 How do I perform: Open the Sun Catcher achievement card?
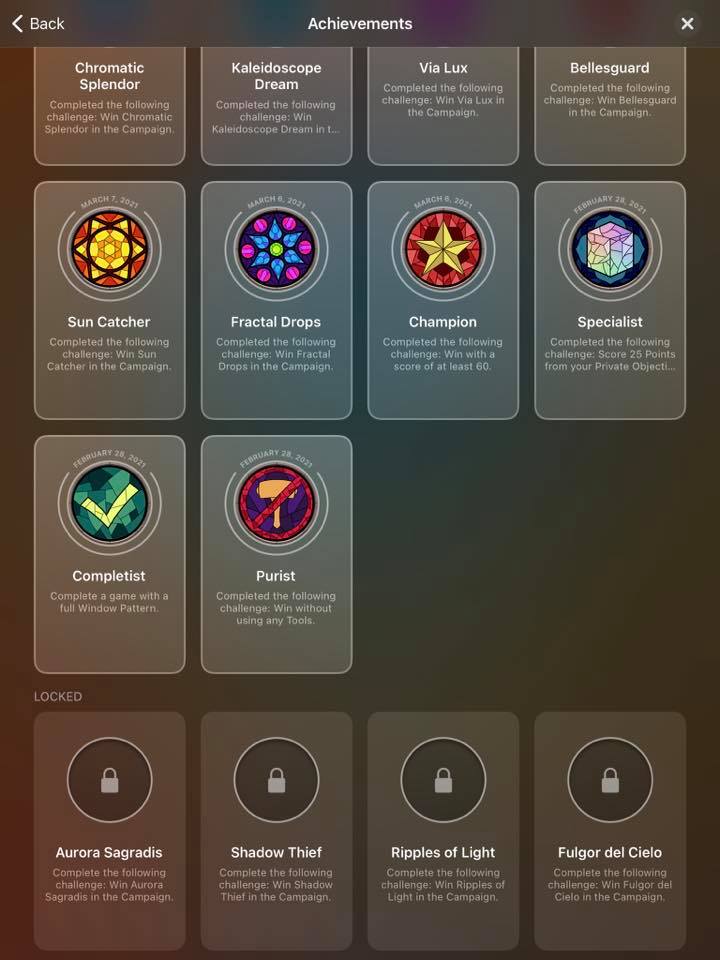click(110, 300)
